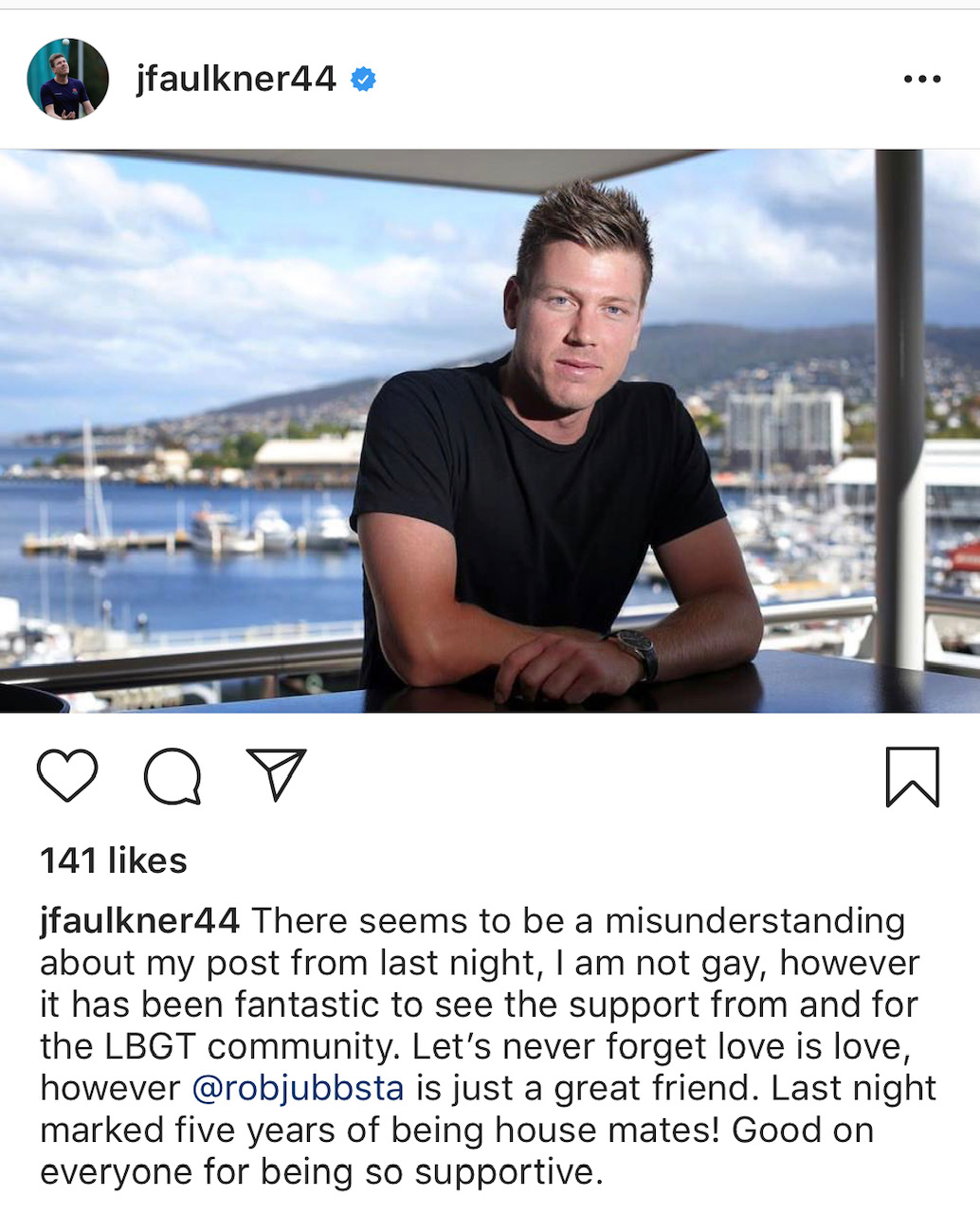The width and height of the screenshot is (980, 1213).
Task: Open the @robjubbsta mention in the caption
Action: point(298,1088)
